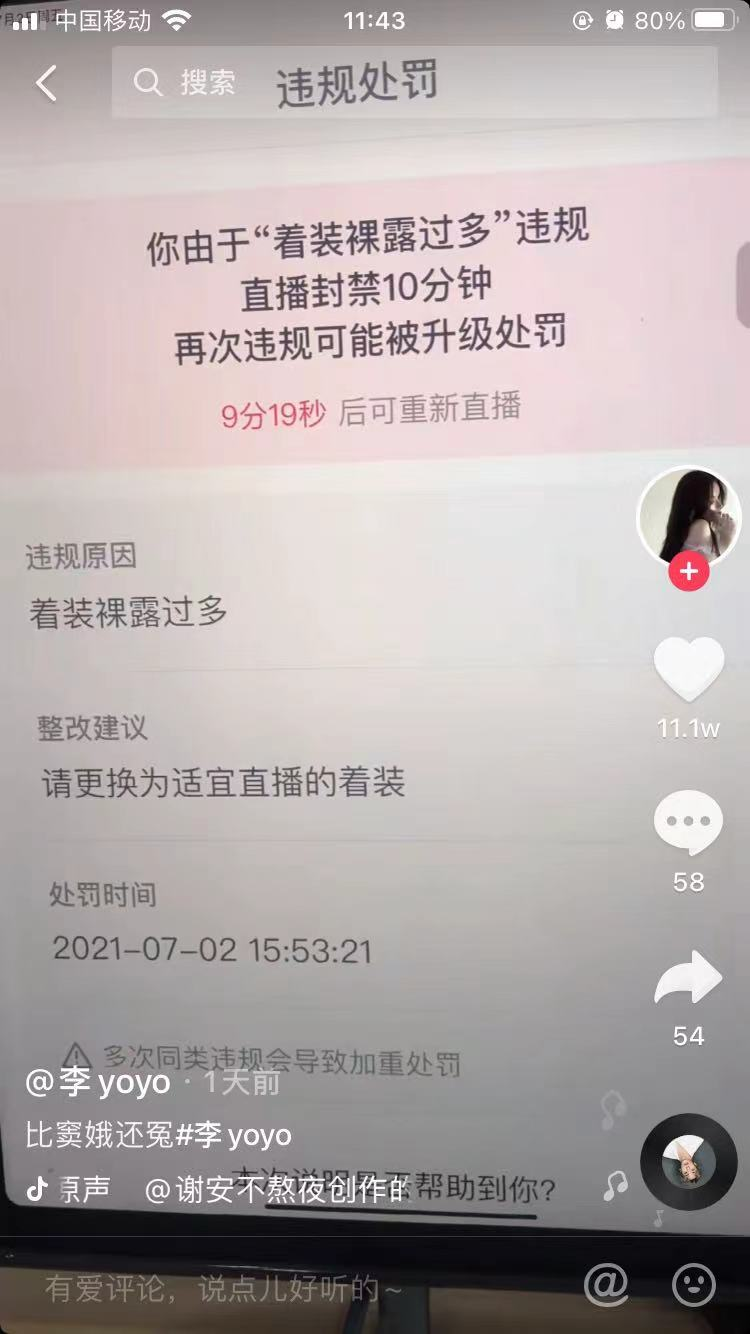Viewport: 750px width, 1334px height.
Task: Toggle the like heart showing 11.1w
Action: pos(687,670)
